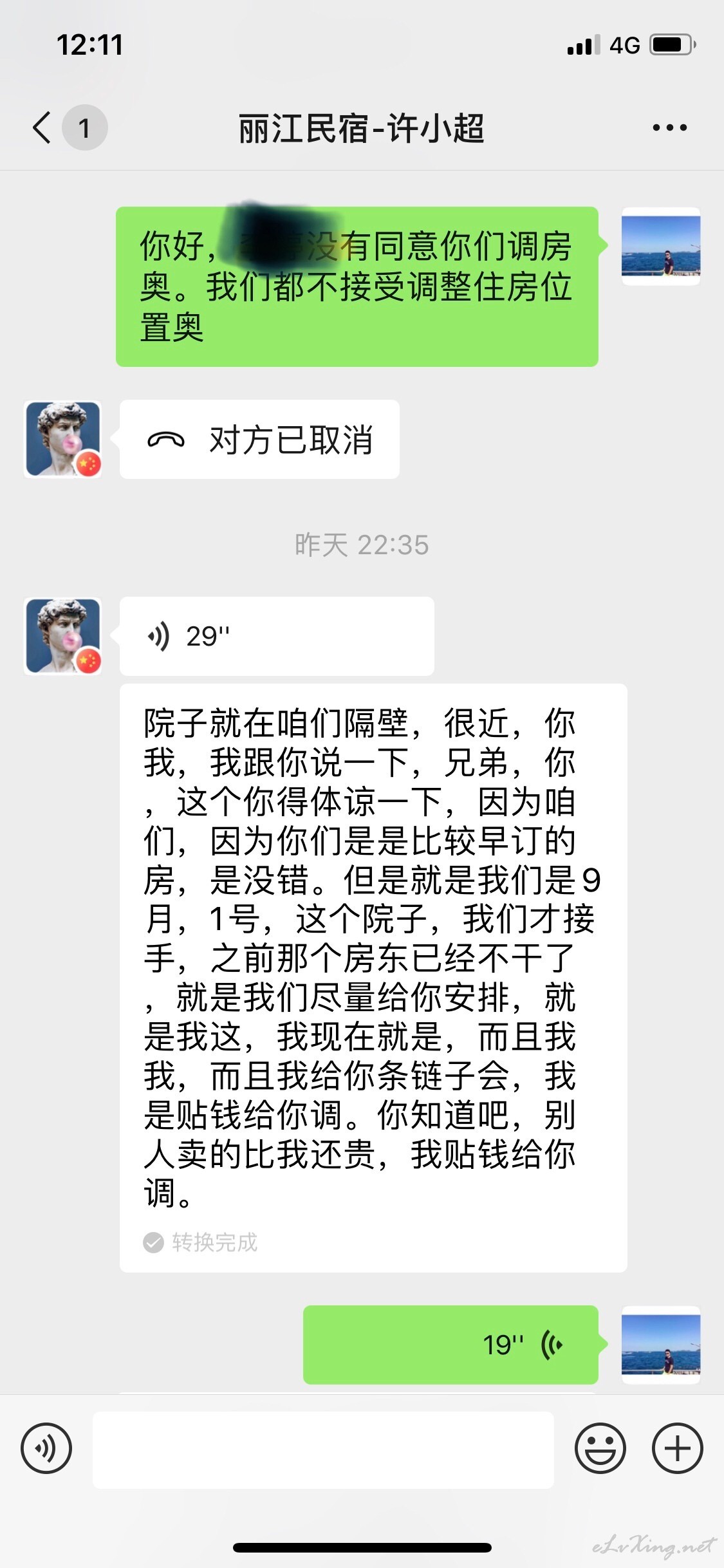Open the emoji picker
Screen dimensions: 724x1568
point(600,1448)
